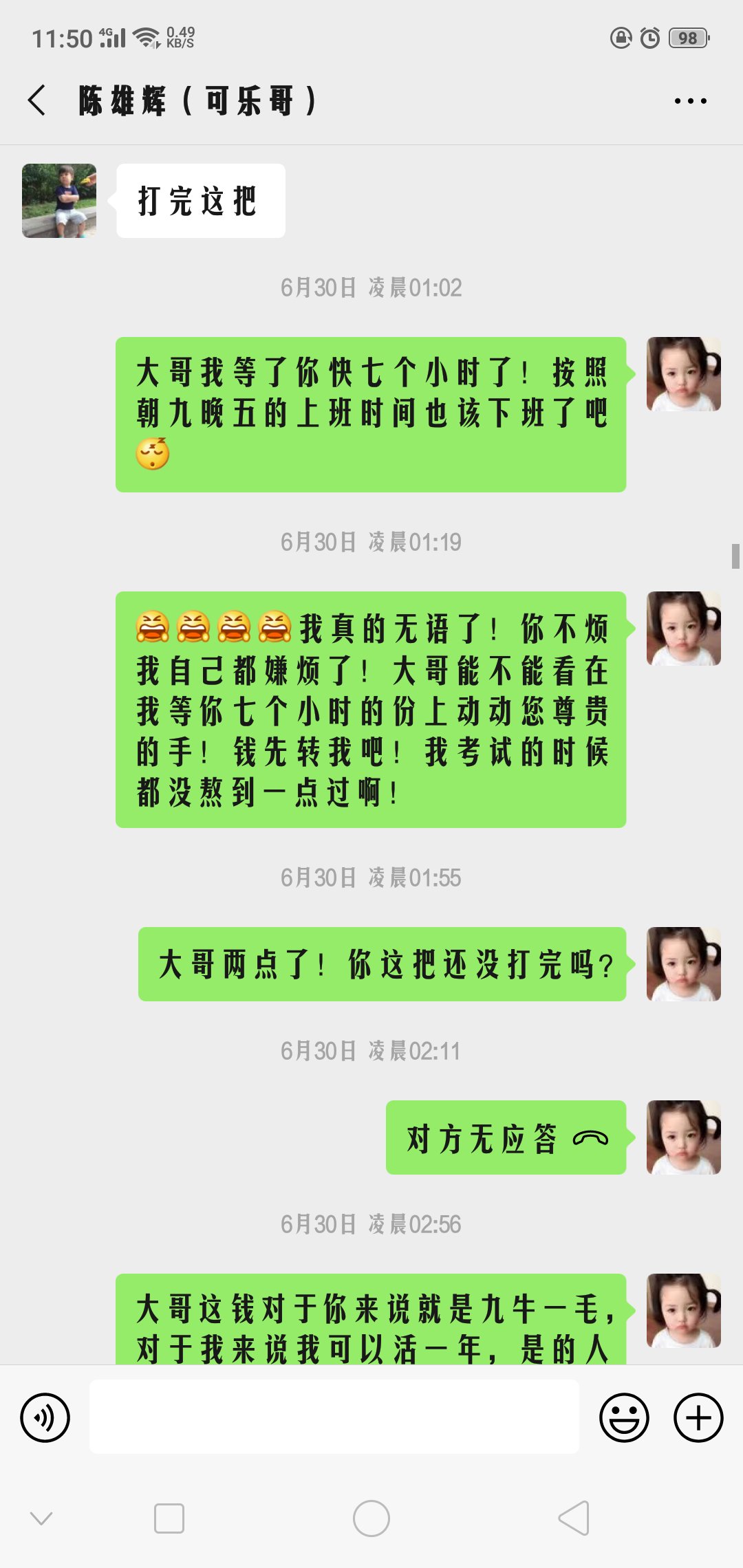Hide the navigation bar with the down chevron
The height and width of the screenshot is (1568, 743).
click(41, 1518)
